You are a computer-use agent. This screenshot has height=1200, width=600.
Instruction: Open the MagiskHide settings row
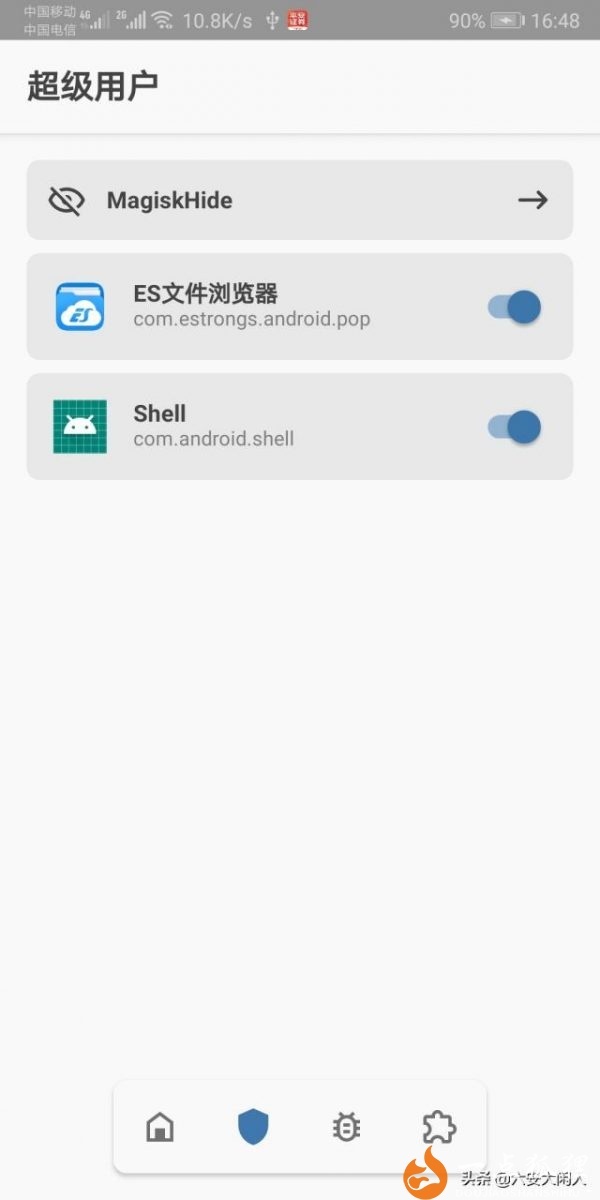[x=300, y=200]
